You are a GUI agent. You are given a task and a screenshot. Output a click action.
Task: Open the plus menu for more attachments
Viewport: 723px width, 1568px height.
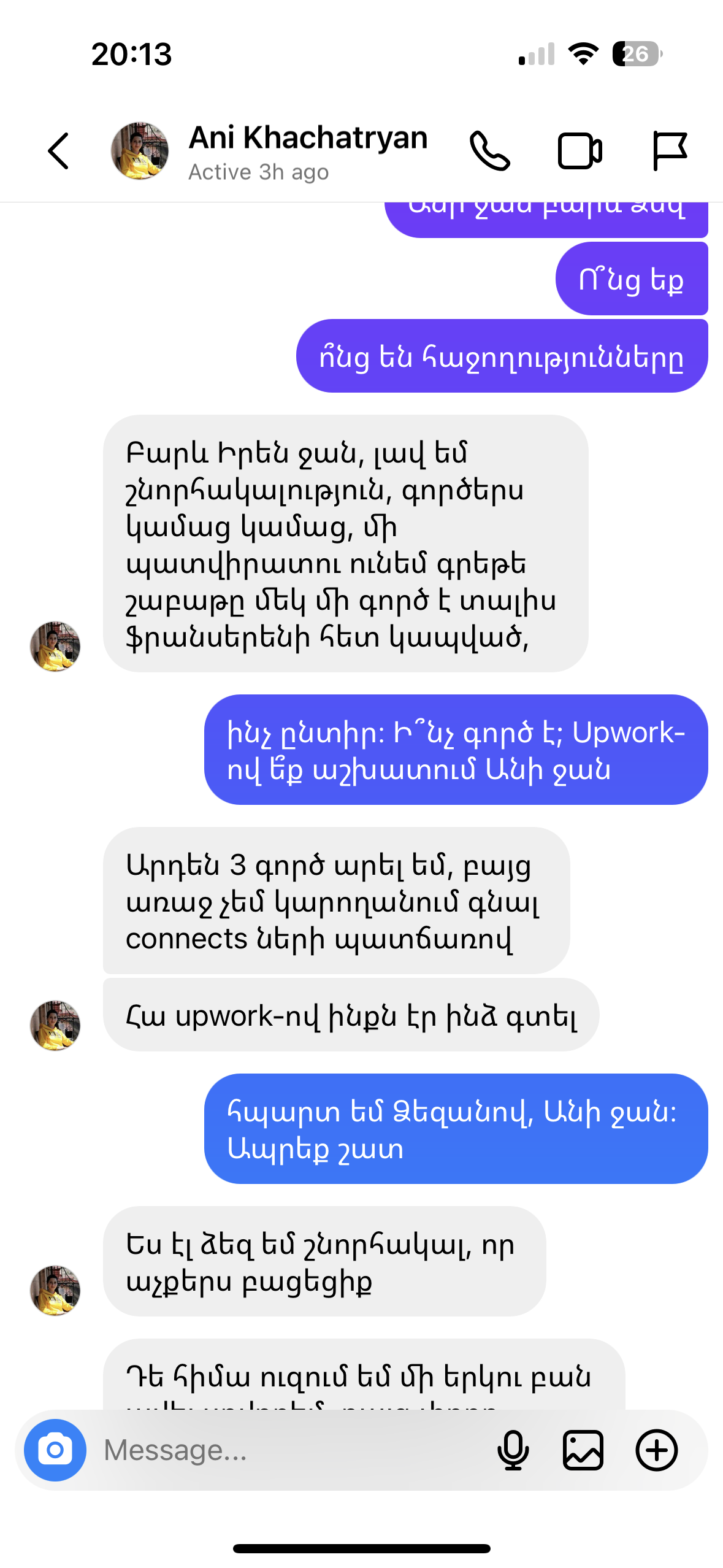(x=656, y=1450)
